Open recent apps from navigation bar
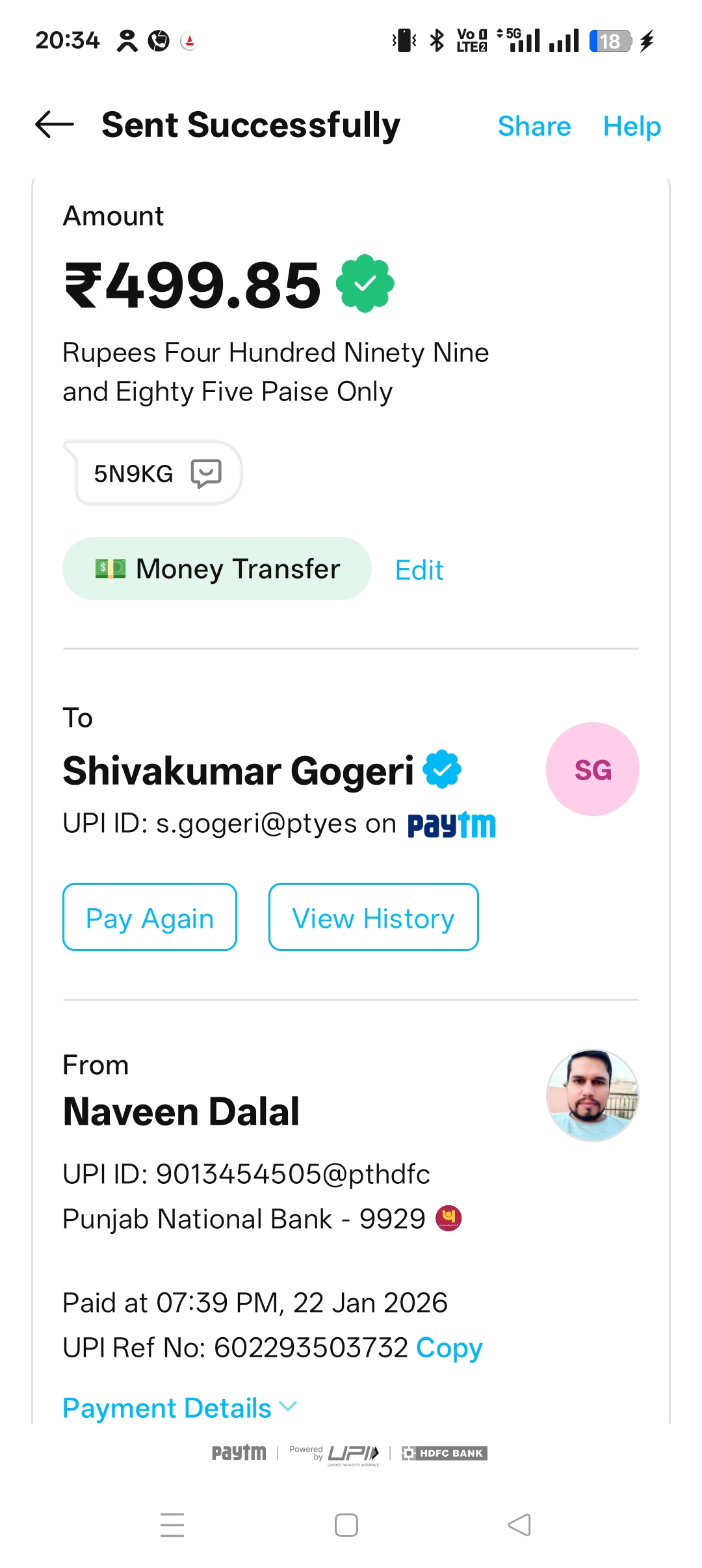The image size is (702, 1568). pyautogui.click(x=172, y=1525)
